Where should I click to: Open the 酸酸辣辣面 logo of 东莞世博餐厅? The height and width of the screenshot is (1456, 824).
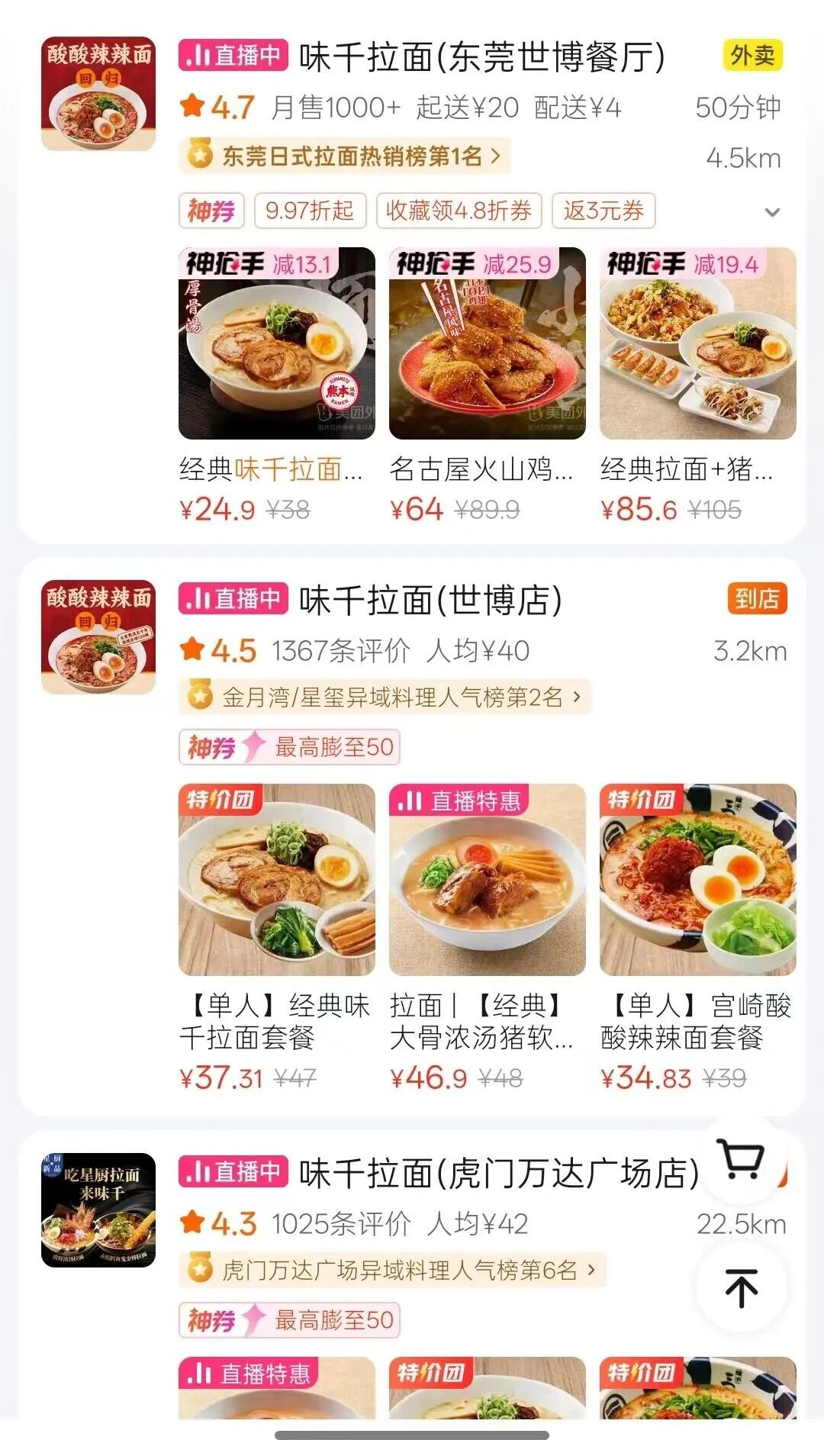tap(98, 94)
